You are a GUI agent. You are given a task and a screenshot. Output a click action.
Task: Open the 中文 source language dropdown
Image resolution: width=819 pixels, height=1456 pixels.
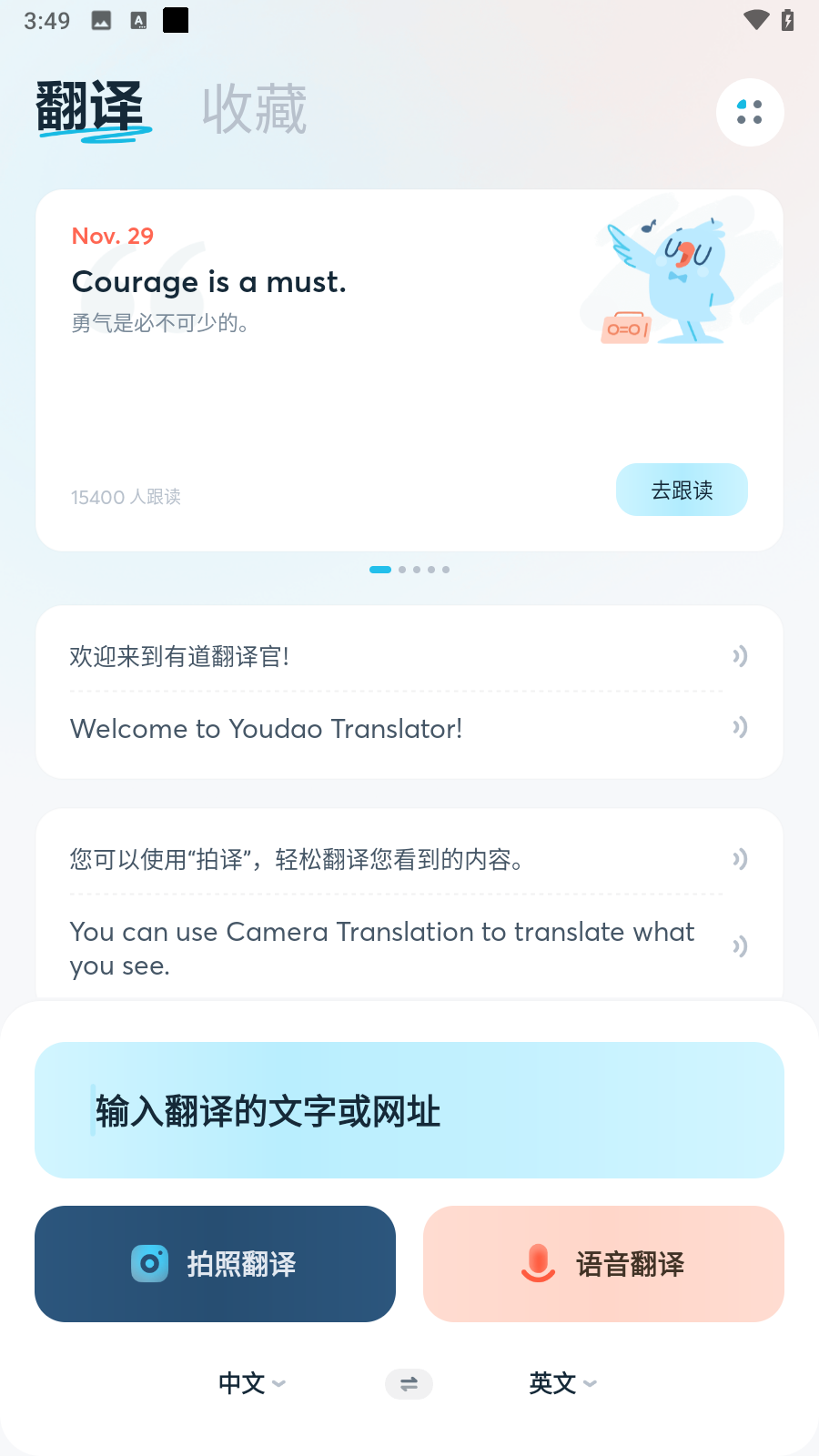[252, 1383]
